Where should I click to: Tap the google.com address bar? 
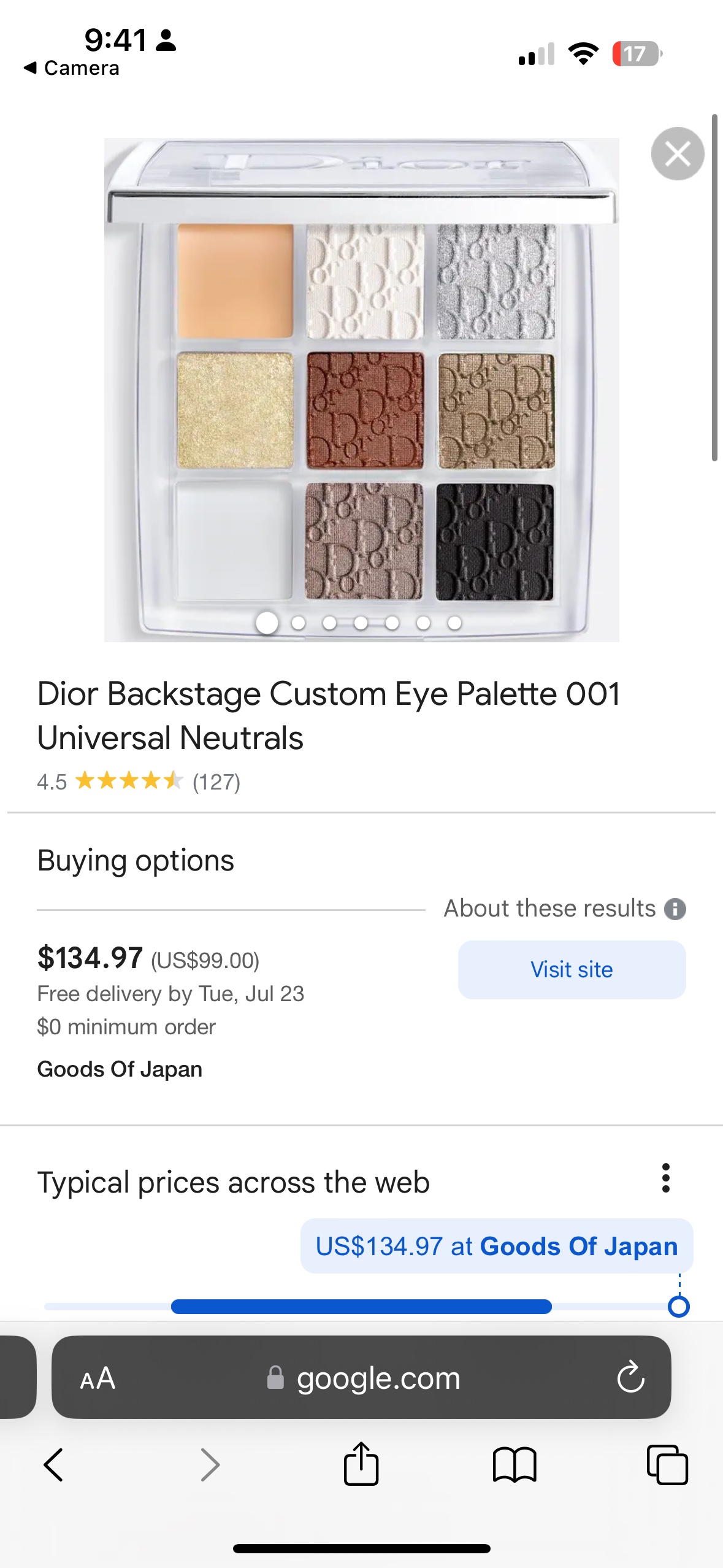362,1377
